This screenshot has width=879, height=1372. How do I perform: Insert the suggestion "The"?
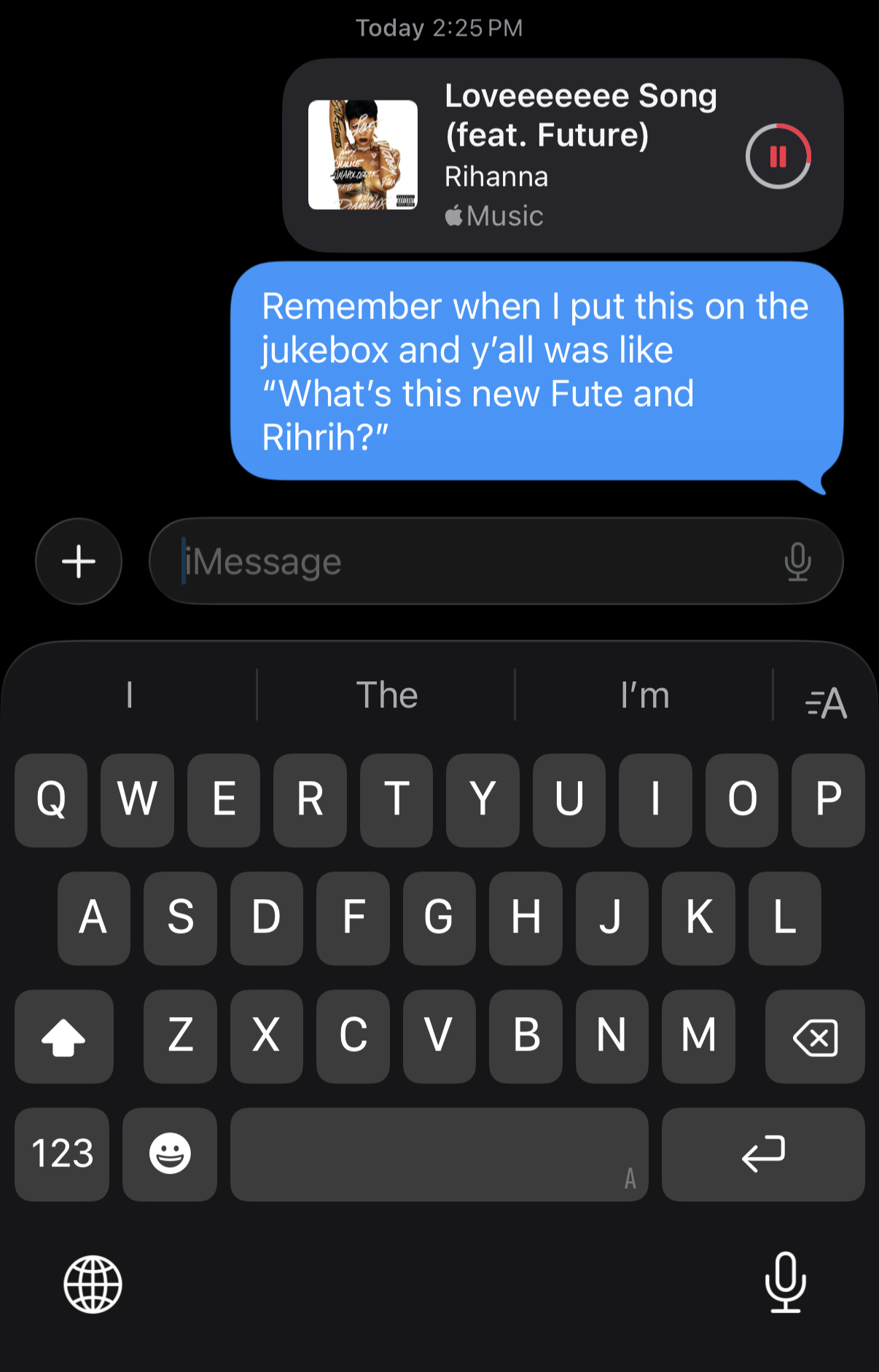(x=386, y=694)
